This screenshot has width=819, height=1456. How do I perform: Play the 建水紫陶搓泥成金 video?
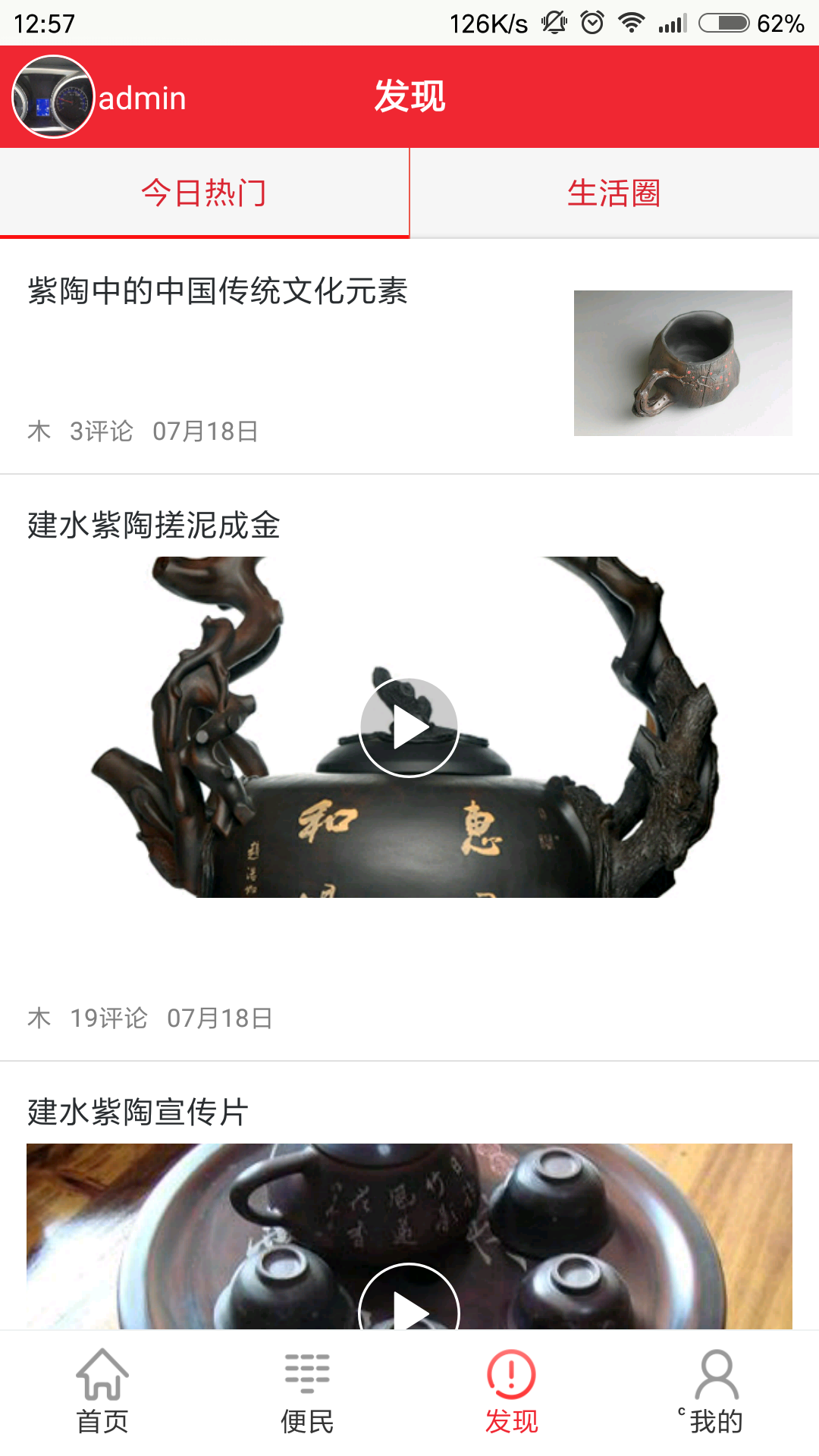click(409, 727)
